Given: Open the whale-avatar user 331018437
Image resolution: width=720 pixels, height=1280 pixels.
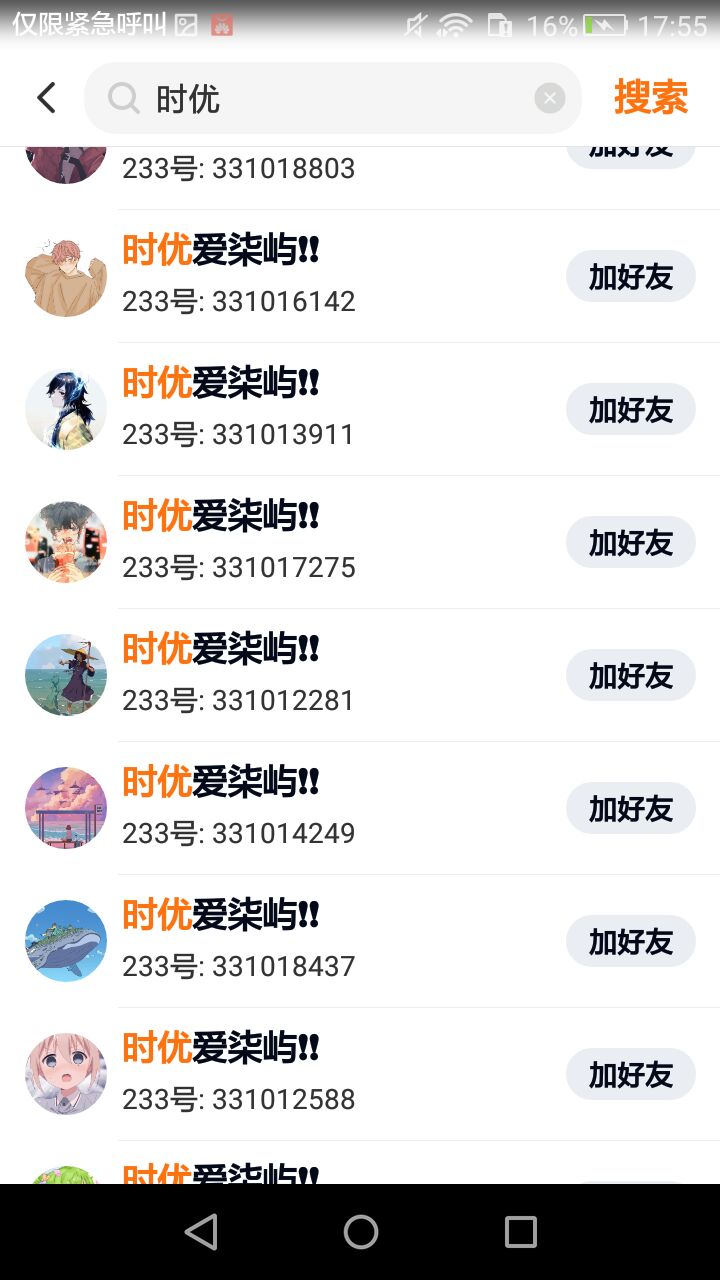Looking at the screenshot, I should click(300, 941).
